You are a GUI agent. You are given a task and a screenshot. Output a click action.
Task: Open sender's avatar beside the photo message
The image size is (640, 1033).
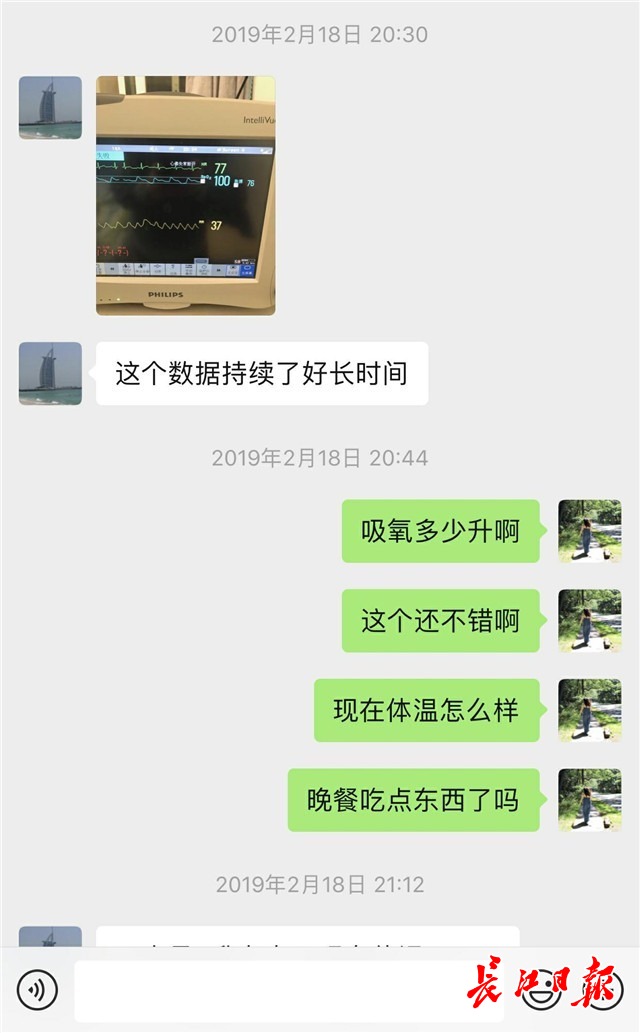[50, 107]
